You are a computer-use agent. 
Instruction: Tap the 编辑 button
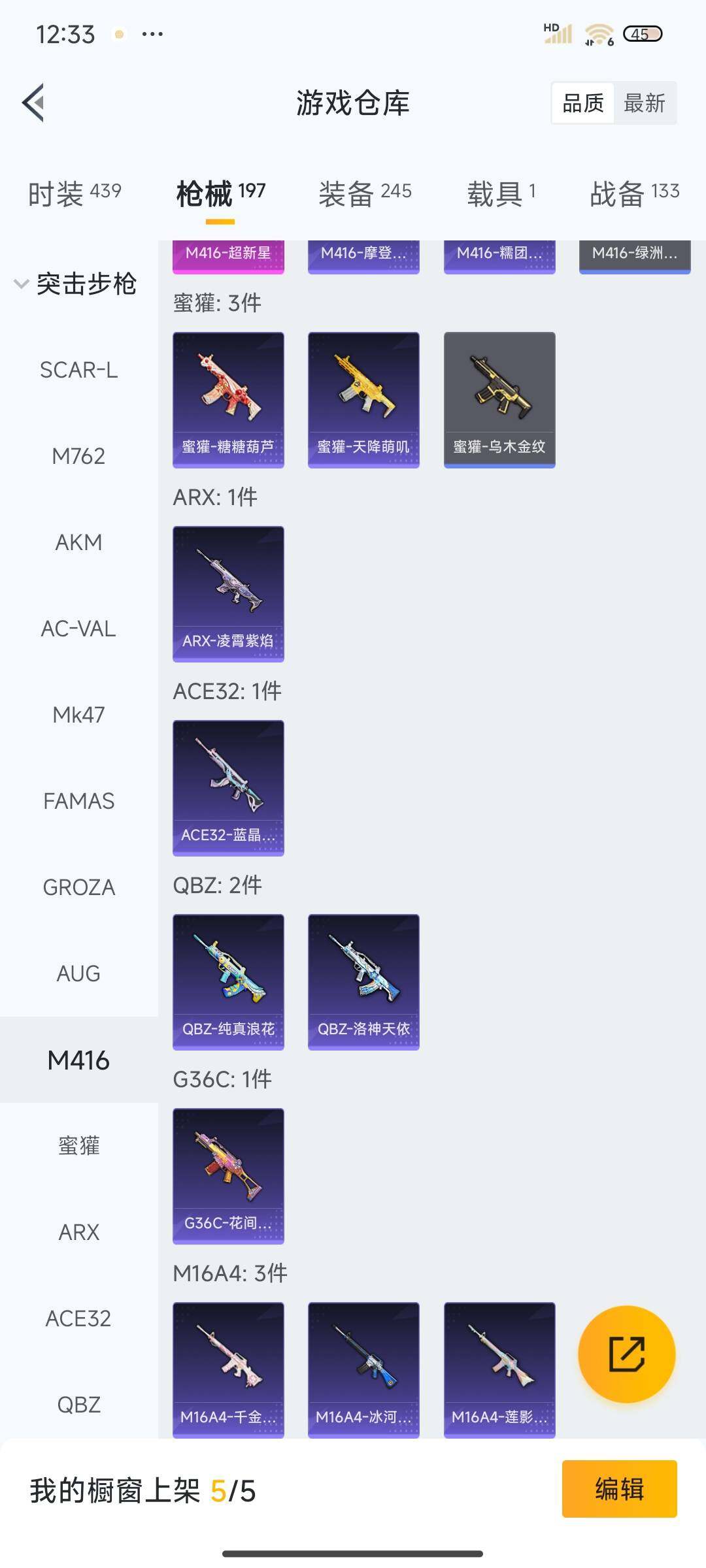619,1489
